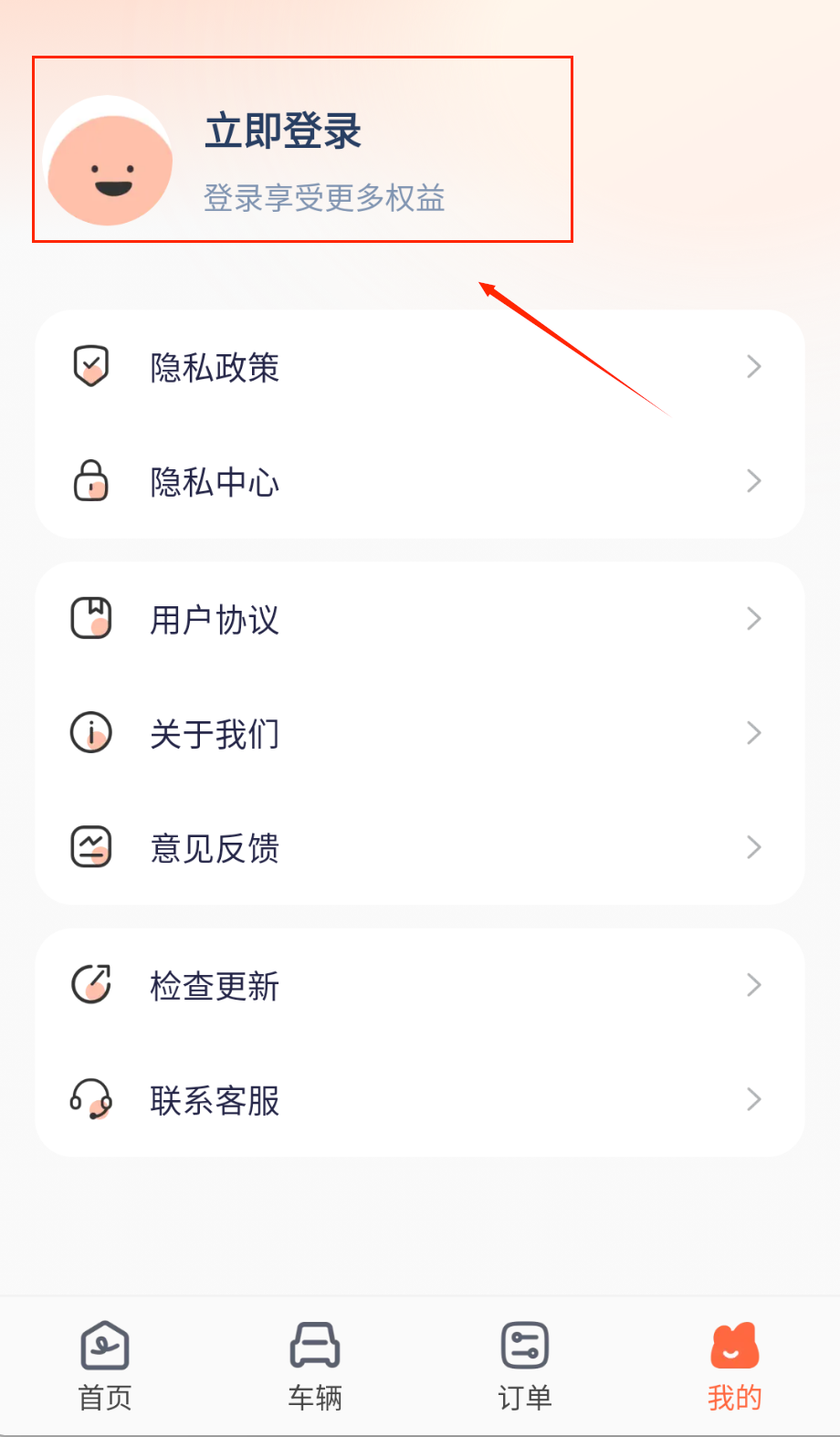Open the 隐私政策 row
Image resolution: width=840 pixels, height=1437 pixels.
[418, 367]
